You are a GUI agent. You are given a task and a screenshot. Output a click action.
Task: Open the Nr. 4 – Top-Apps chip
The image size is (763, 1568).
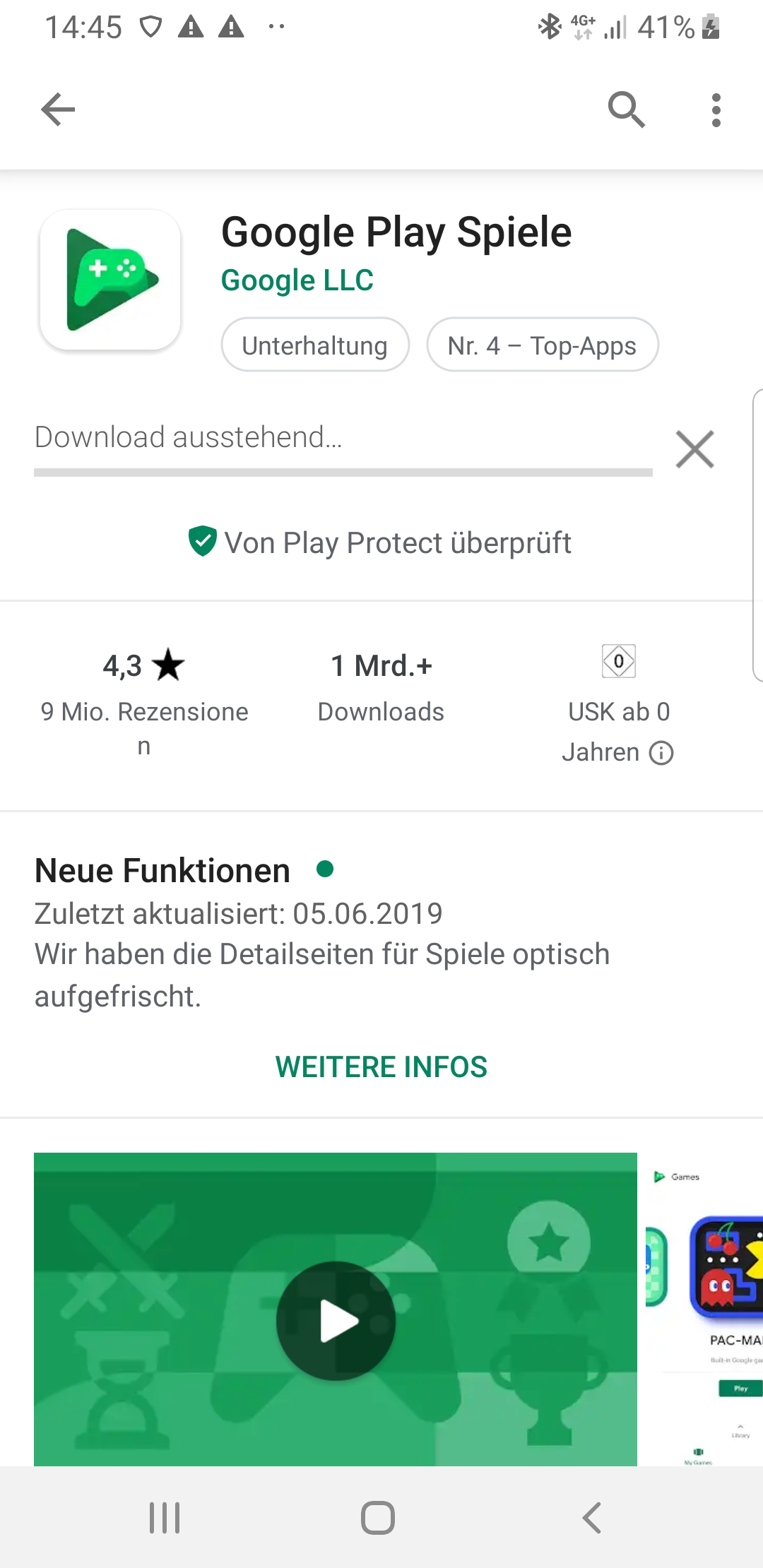click(x=542, y=345)
